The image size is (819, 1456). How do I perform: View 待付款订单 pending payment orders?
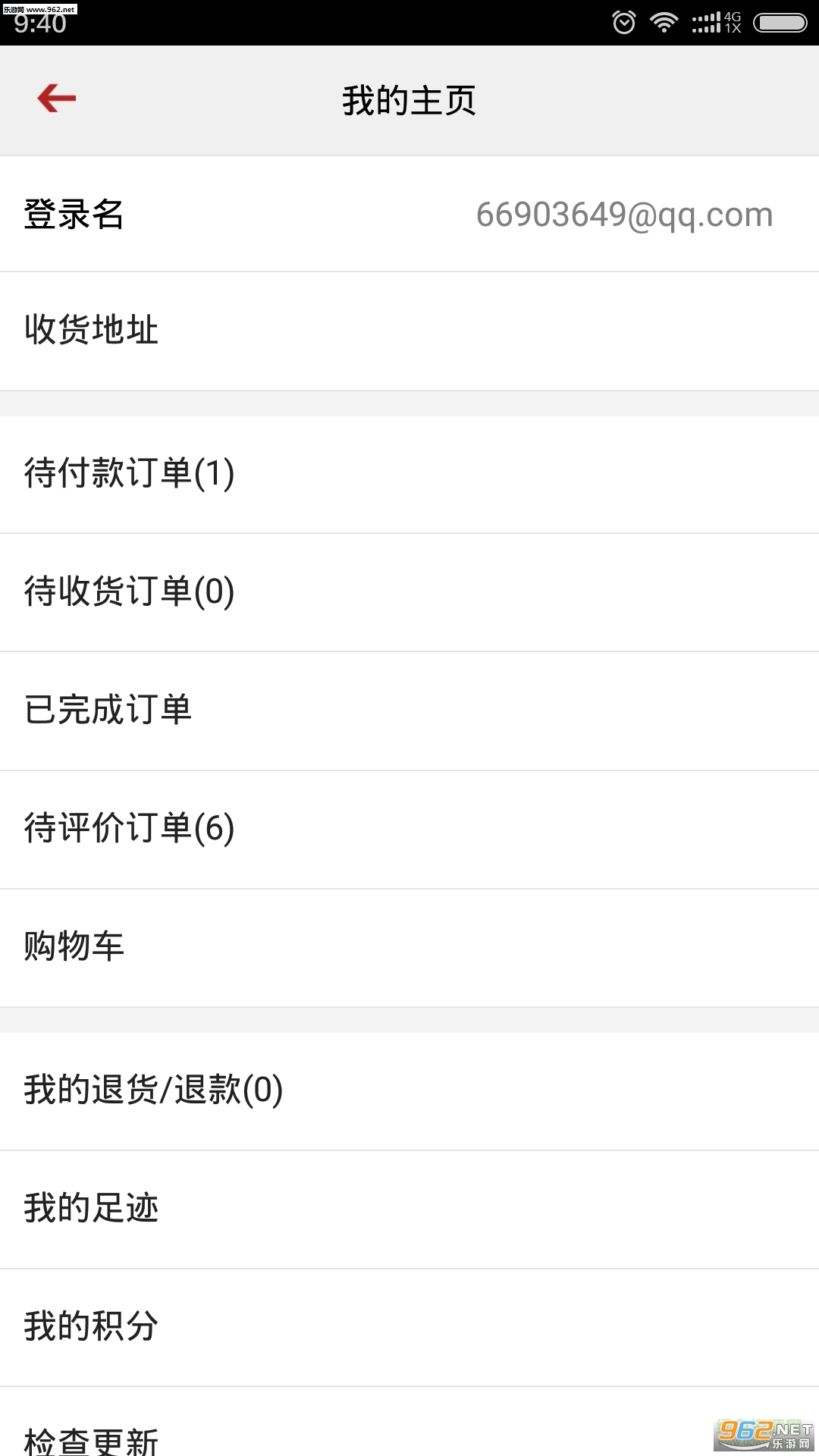(x=409, y=474)
